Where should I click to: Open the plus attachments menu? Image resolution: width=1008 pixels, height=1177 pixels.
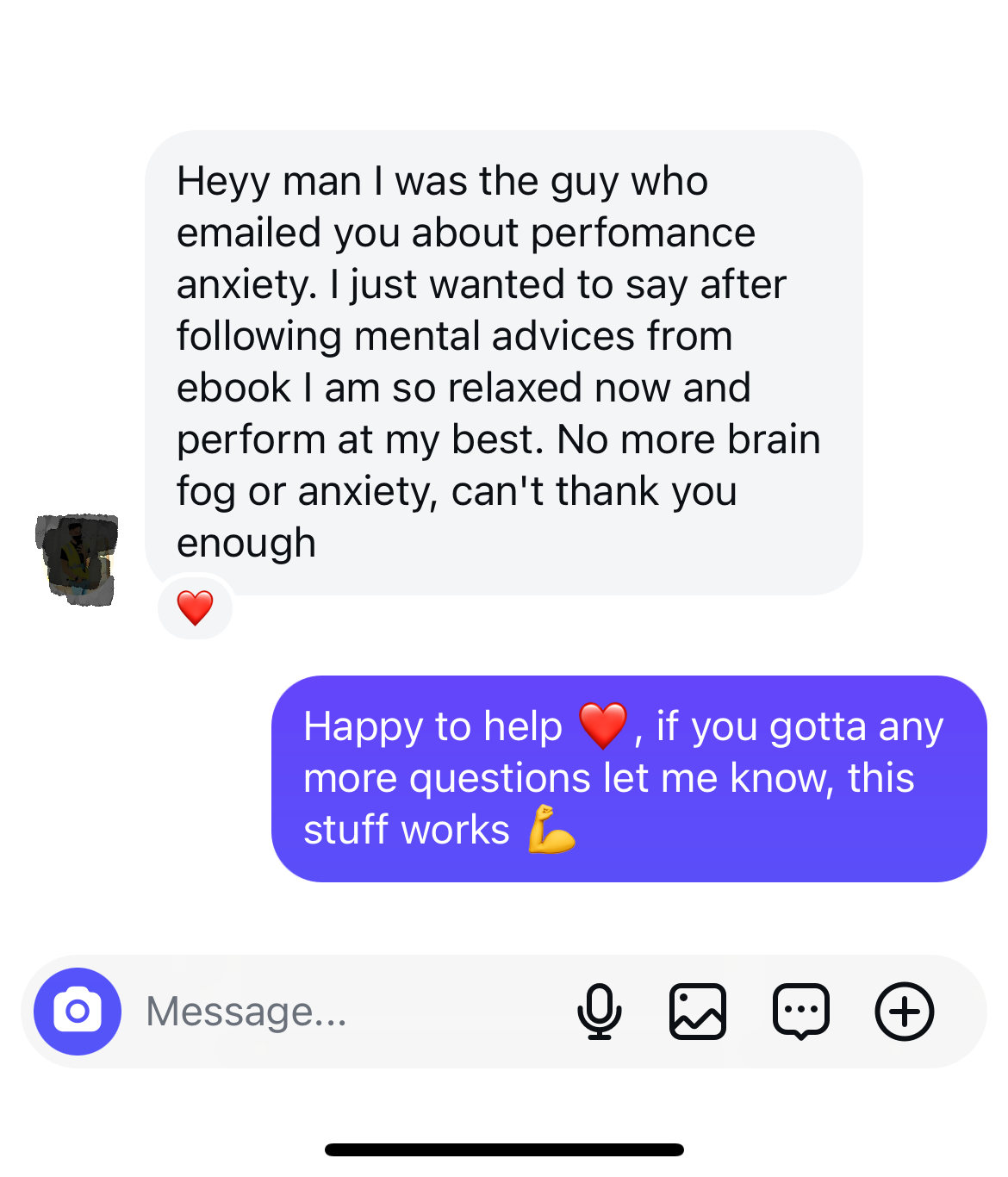[x=904, y=1011]
